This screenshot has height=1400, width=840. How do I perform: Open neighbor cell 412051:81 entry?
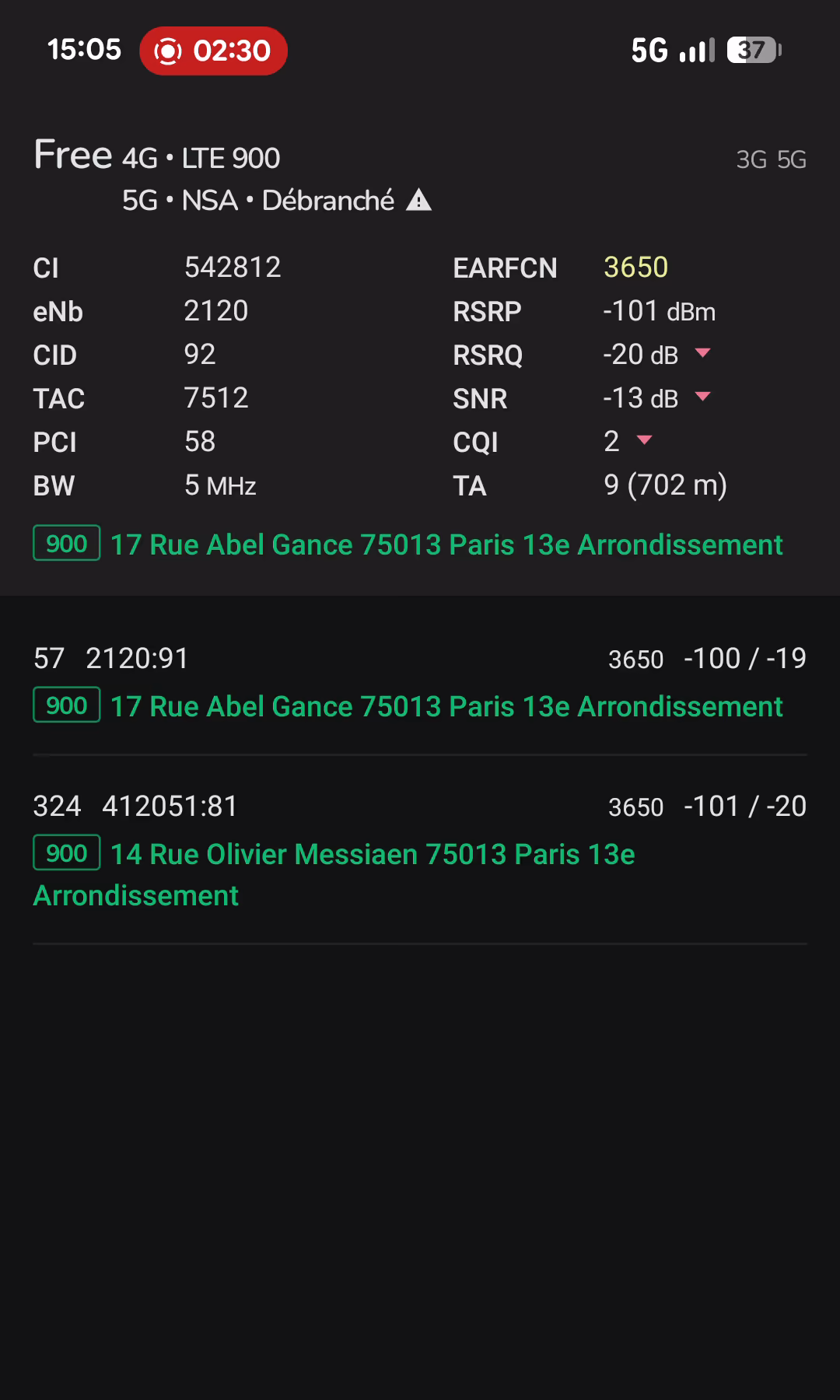[420, 807]
